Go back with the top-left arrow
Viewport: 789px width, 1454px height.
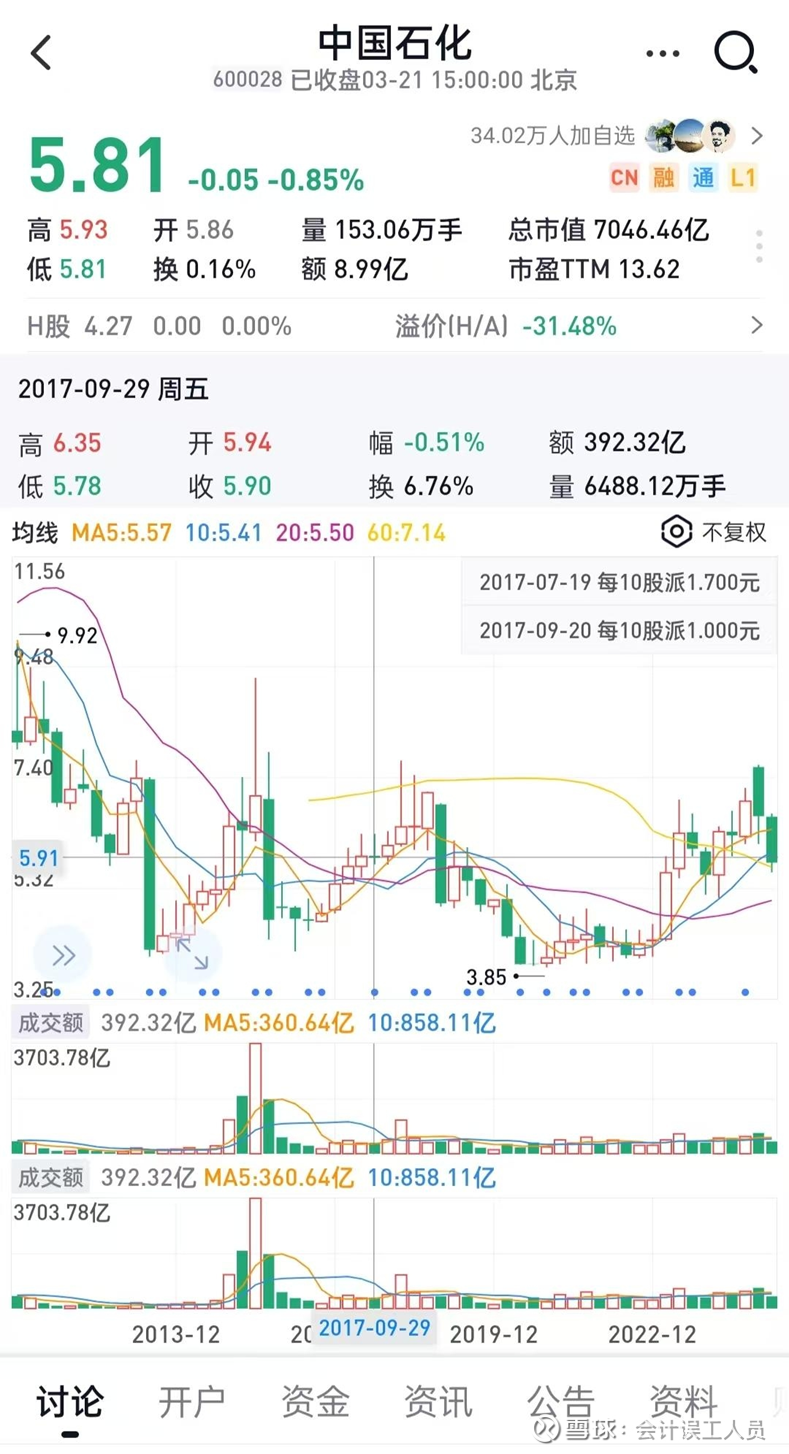(x=41, y=52)
